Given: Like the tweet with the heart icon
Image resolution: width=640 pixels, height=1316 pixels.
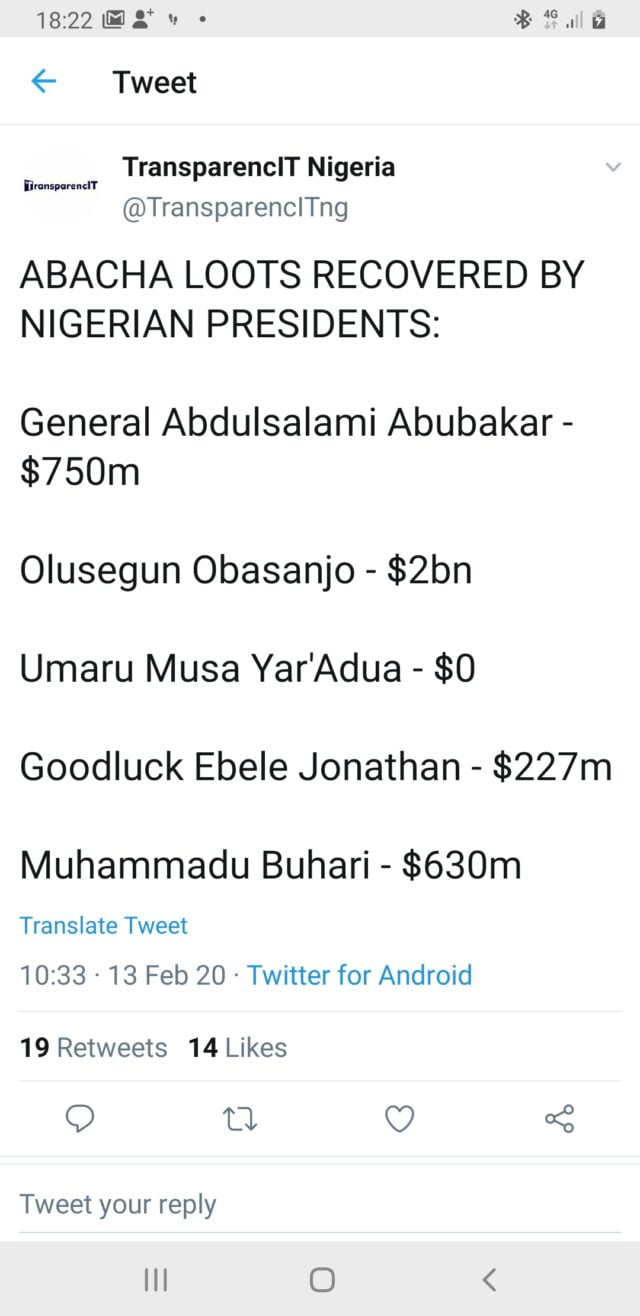Looking at the screenshot, I should (400, 1118).
